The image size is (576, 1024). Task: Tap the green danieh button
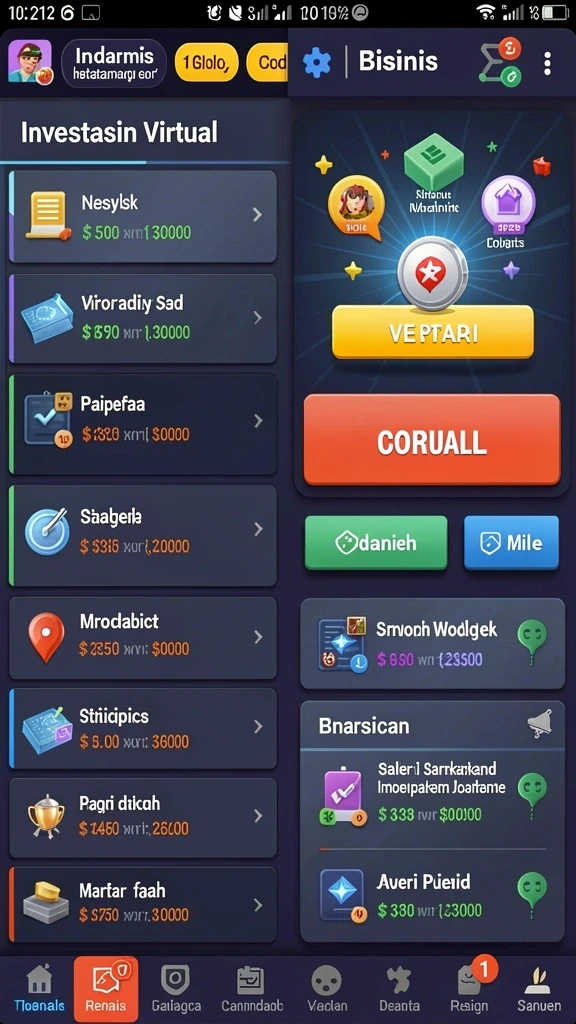click(376, 543)
